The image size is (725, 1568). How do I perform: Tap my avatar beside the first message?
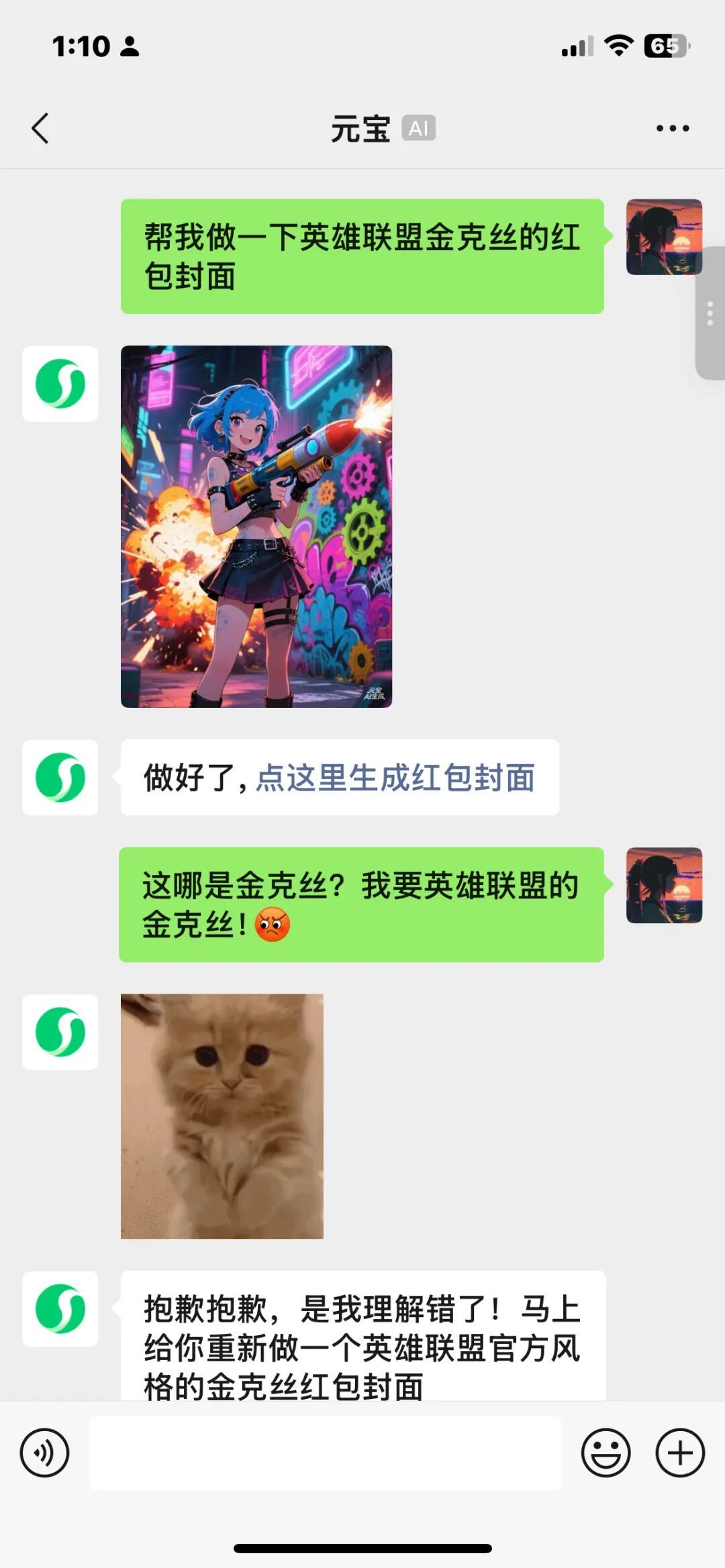[x=664, y=237]
